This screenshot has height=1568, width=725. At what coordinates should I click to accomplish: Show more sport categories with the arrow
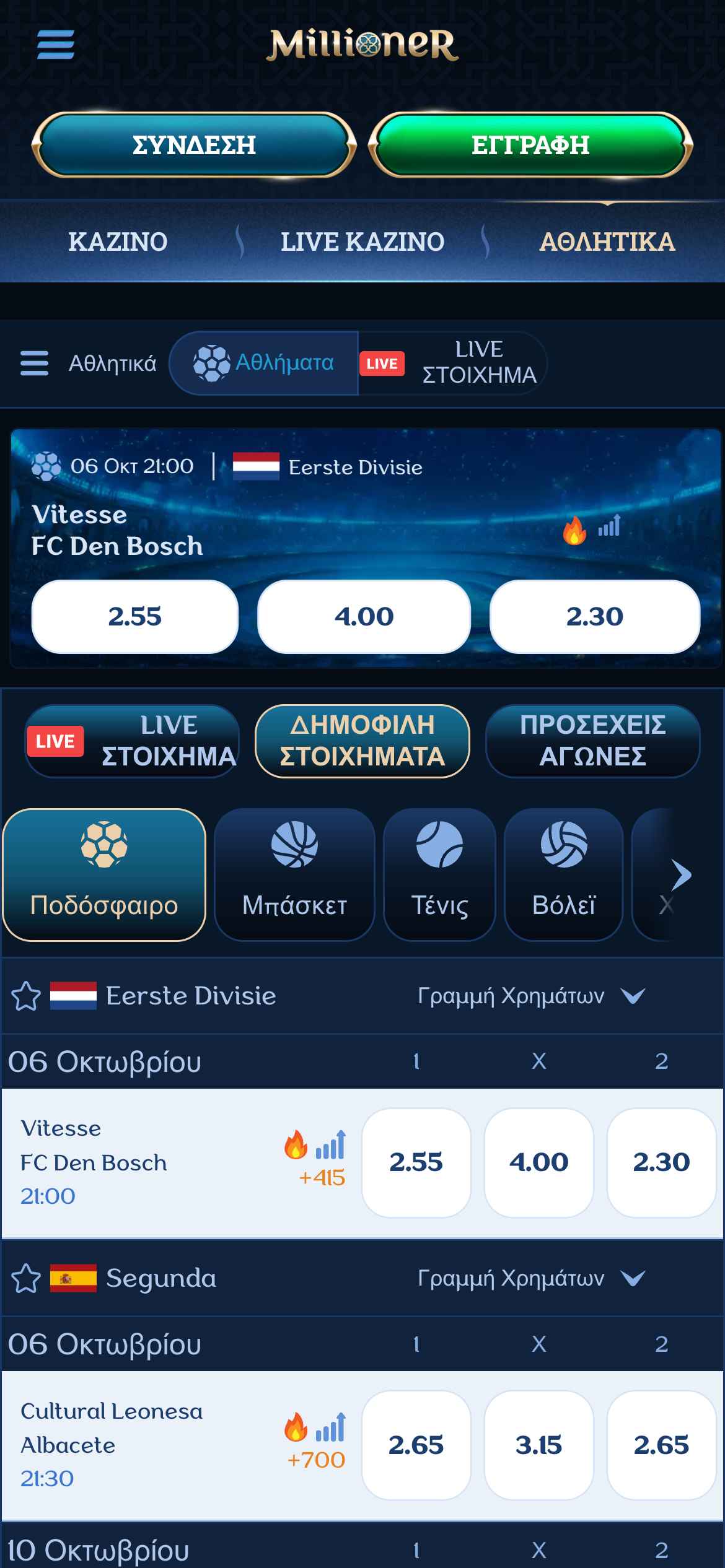[x=680, y=874]
